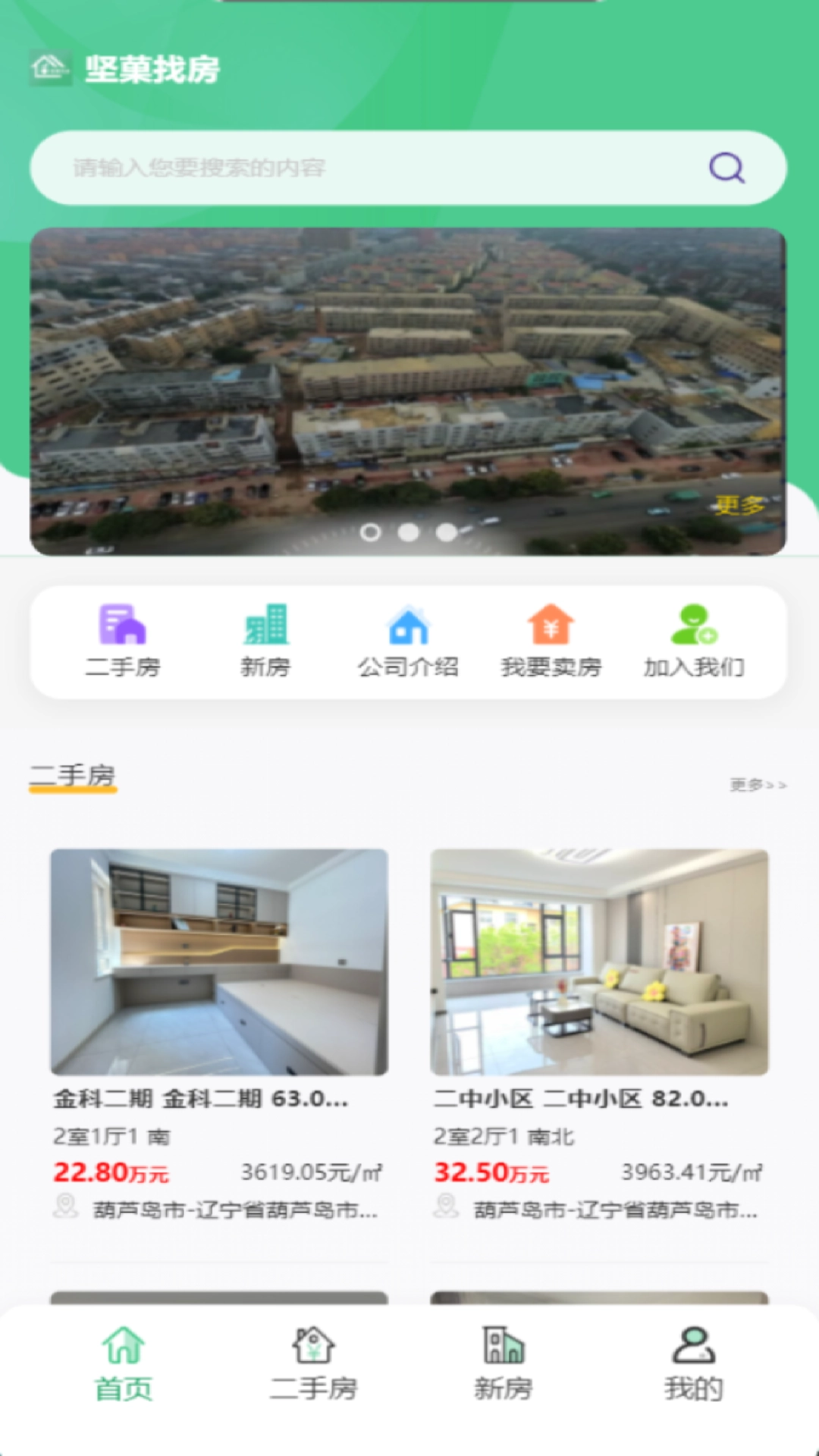Tap the magnifier search icon
819x1456 pixels.
[726, 168]
